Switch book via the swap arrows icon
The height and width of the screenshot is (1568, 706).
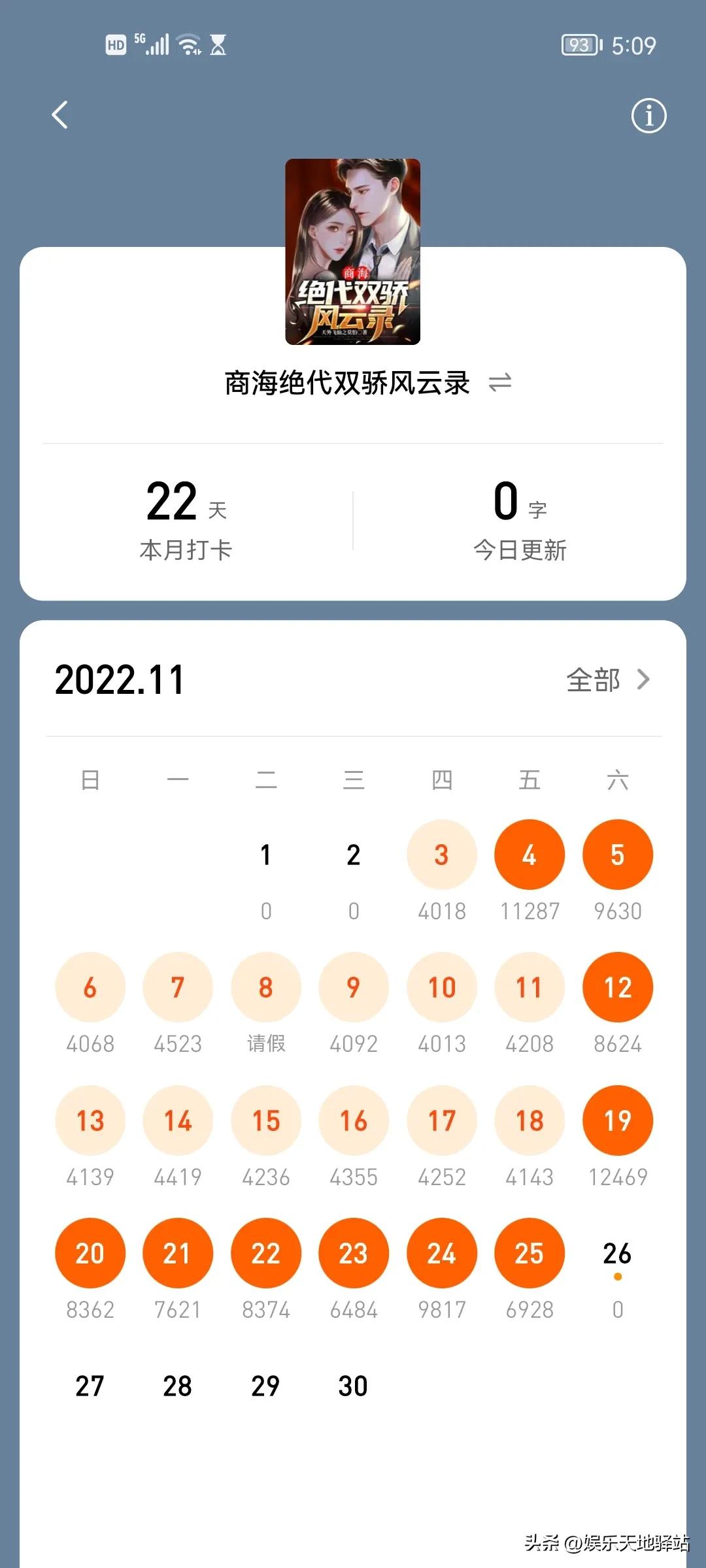[500, 383]
